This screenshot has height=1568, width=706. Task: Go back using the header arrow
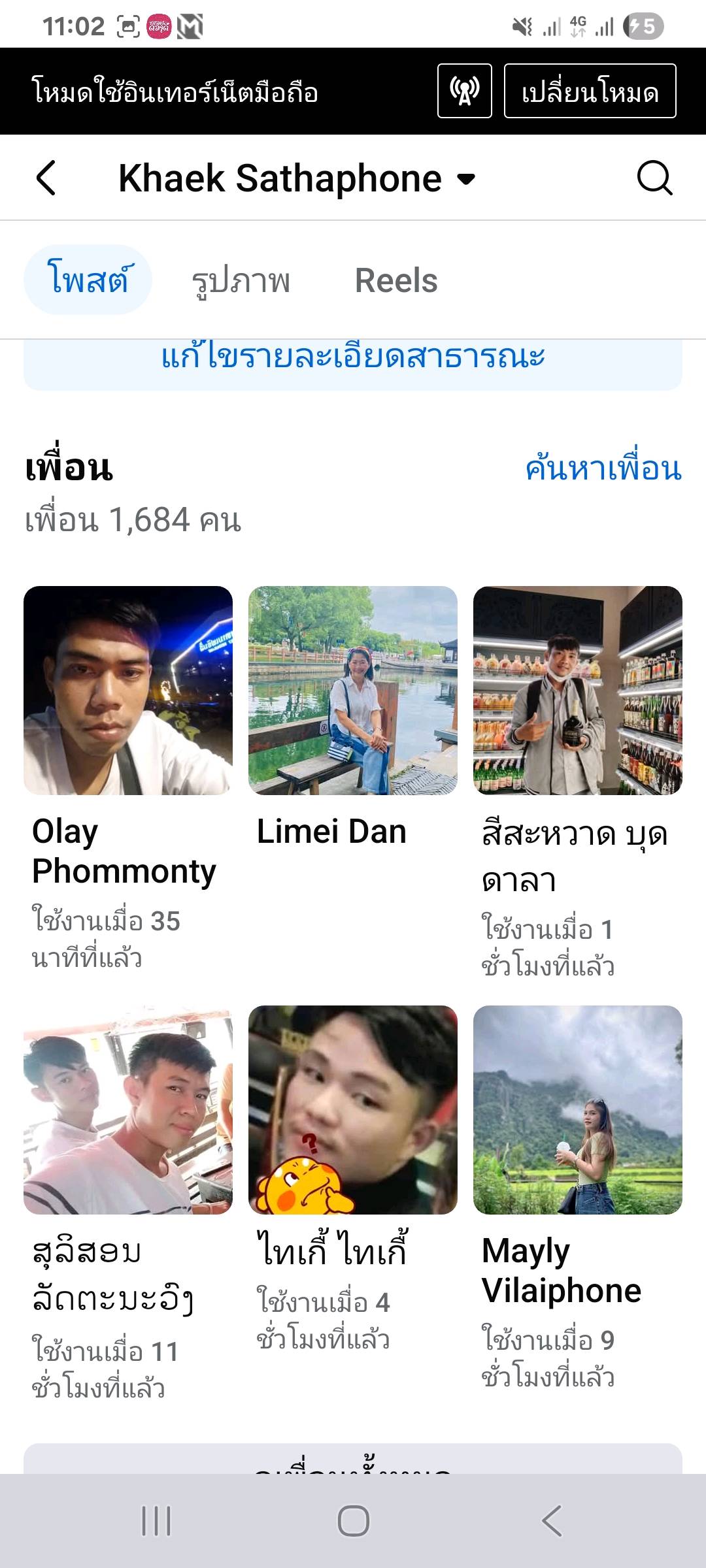tap(46, 178)
